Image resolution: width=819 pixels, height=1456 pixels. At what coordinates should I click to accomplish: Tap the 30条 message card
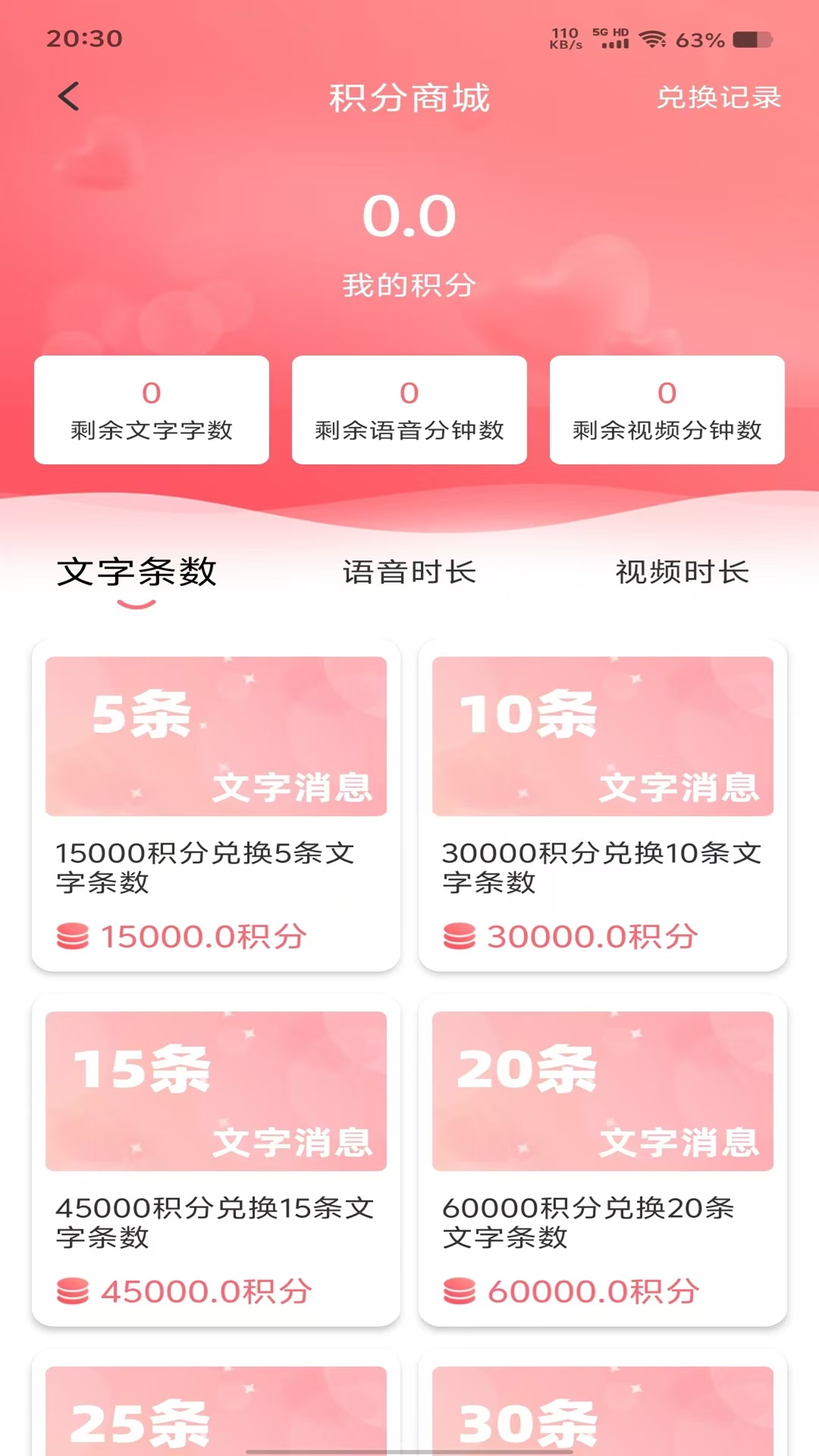pyautogui.click(x=603, y=1412)
